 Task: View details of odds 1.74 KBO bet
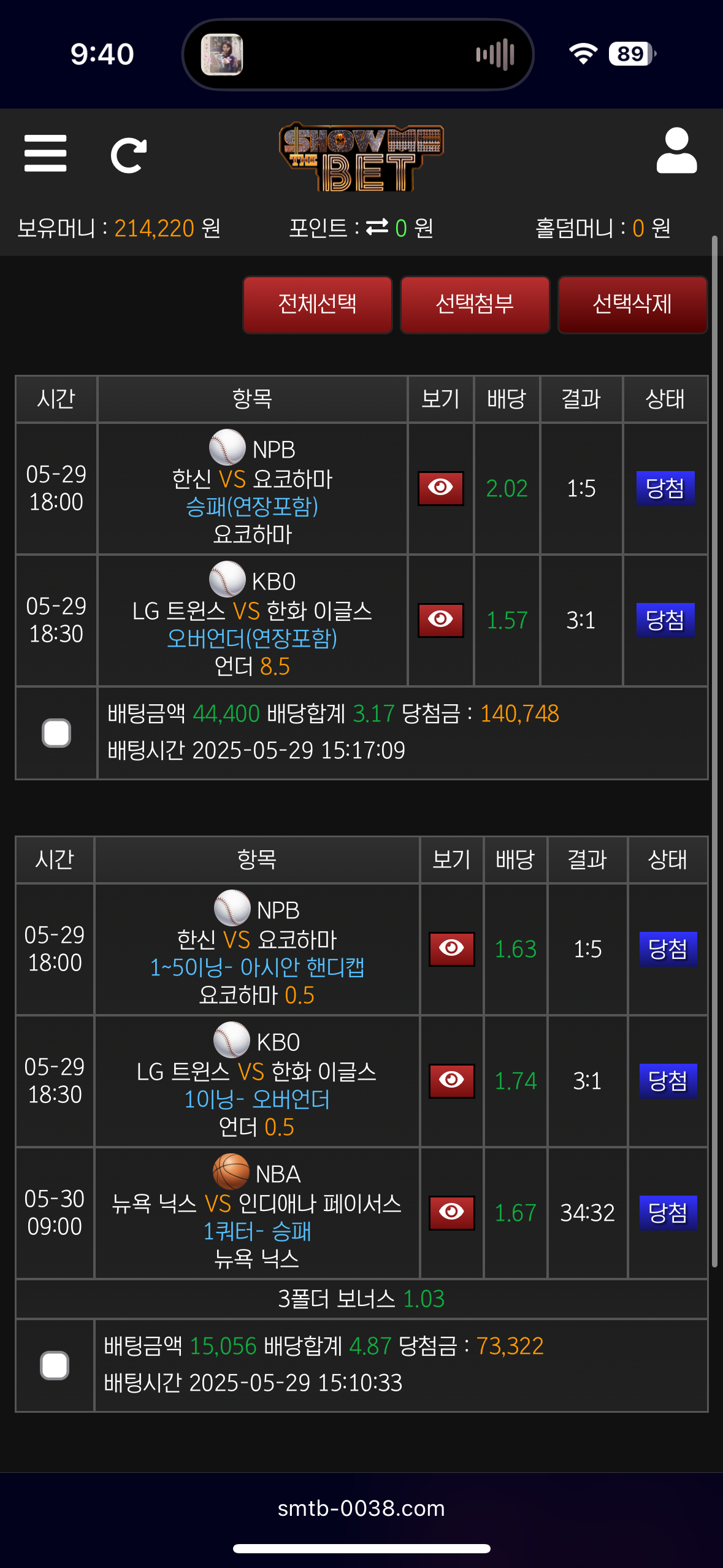tap(451, 1081)
